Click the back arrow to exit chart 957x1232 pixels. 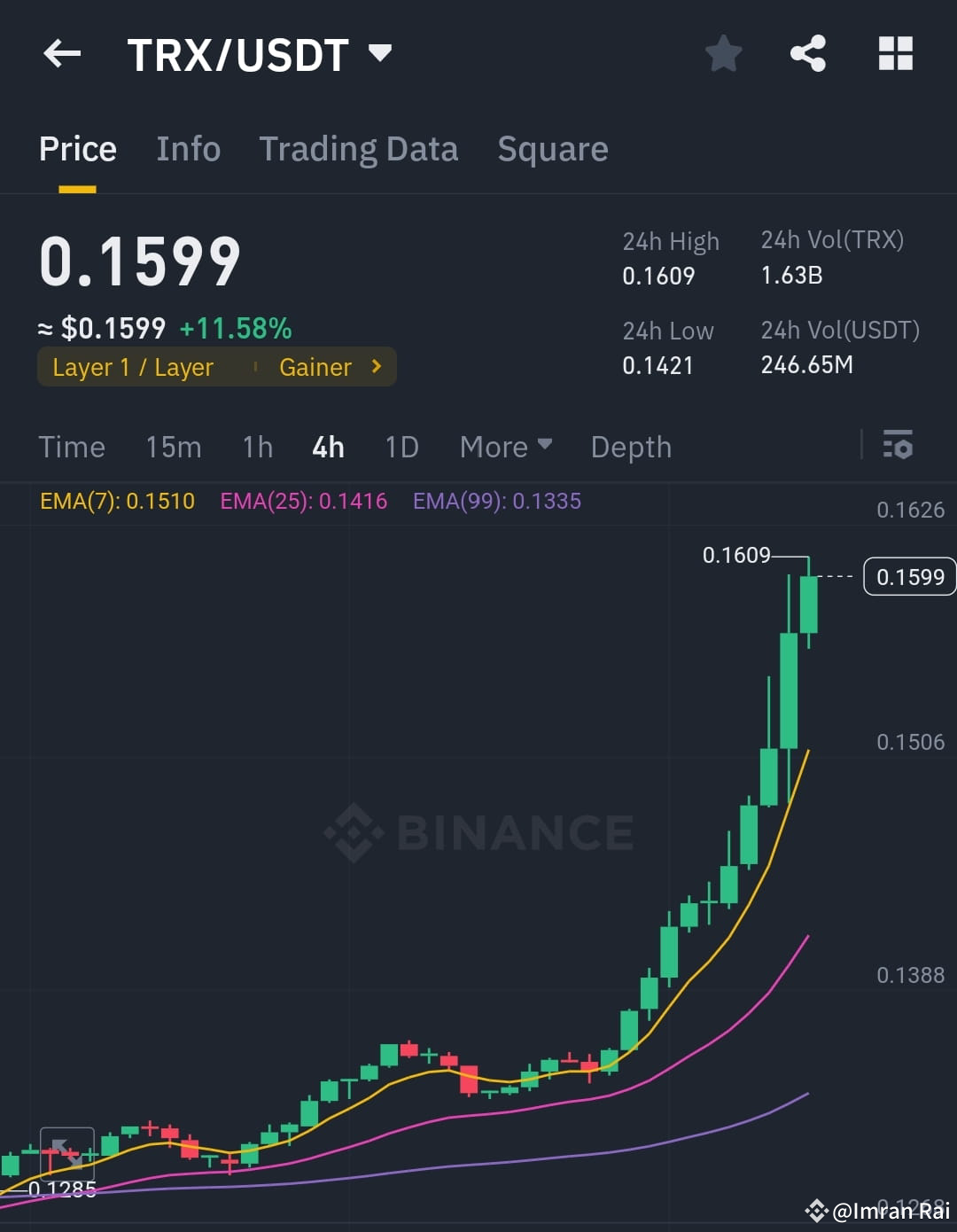(x=60, y=53)
